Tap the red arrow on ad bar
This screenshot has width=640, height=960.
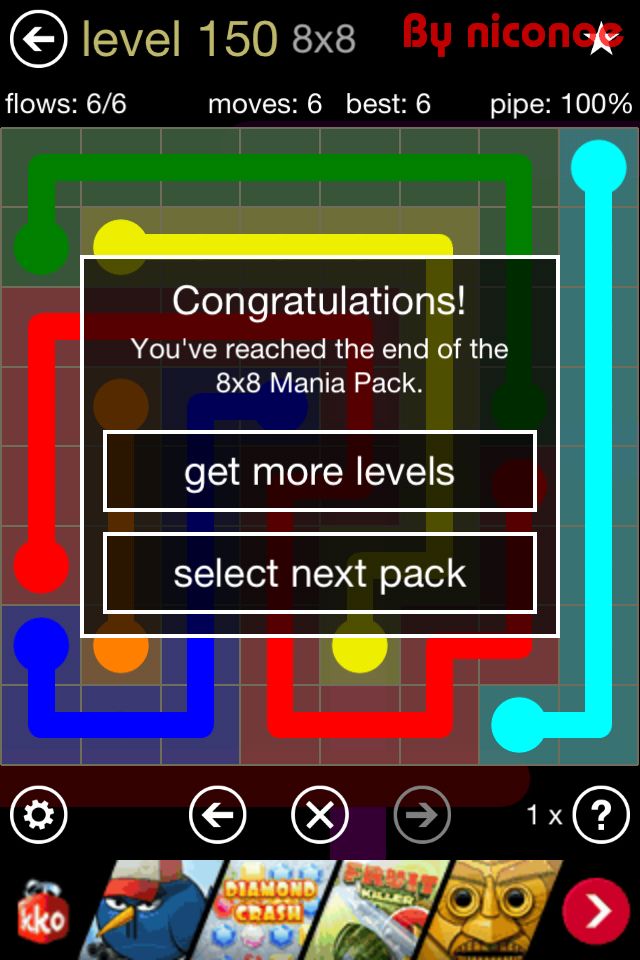click(x=596, y=911)
